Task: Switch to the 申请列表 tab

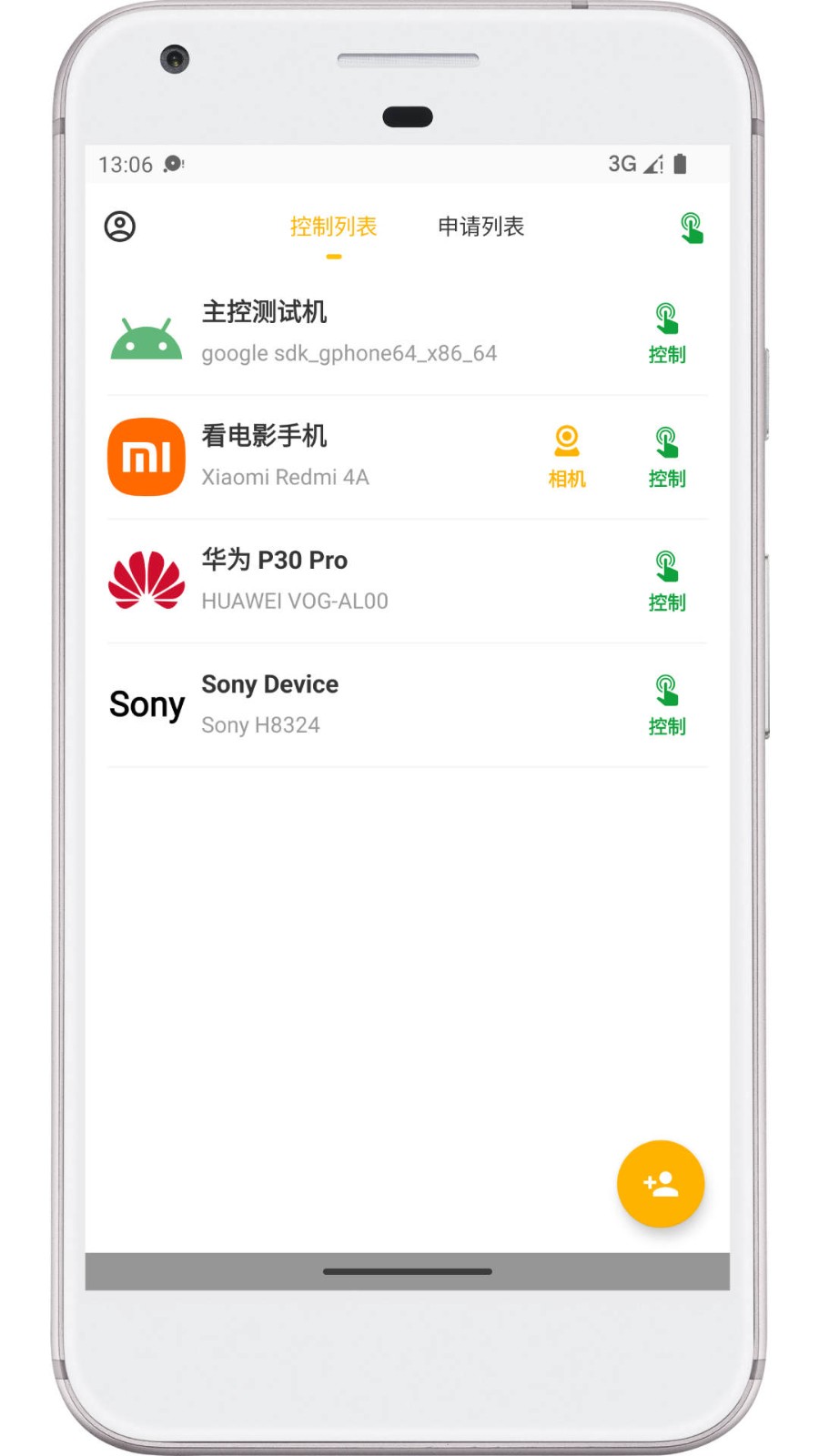Action: pyautogui.click(x=480, y=227)
